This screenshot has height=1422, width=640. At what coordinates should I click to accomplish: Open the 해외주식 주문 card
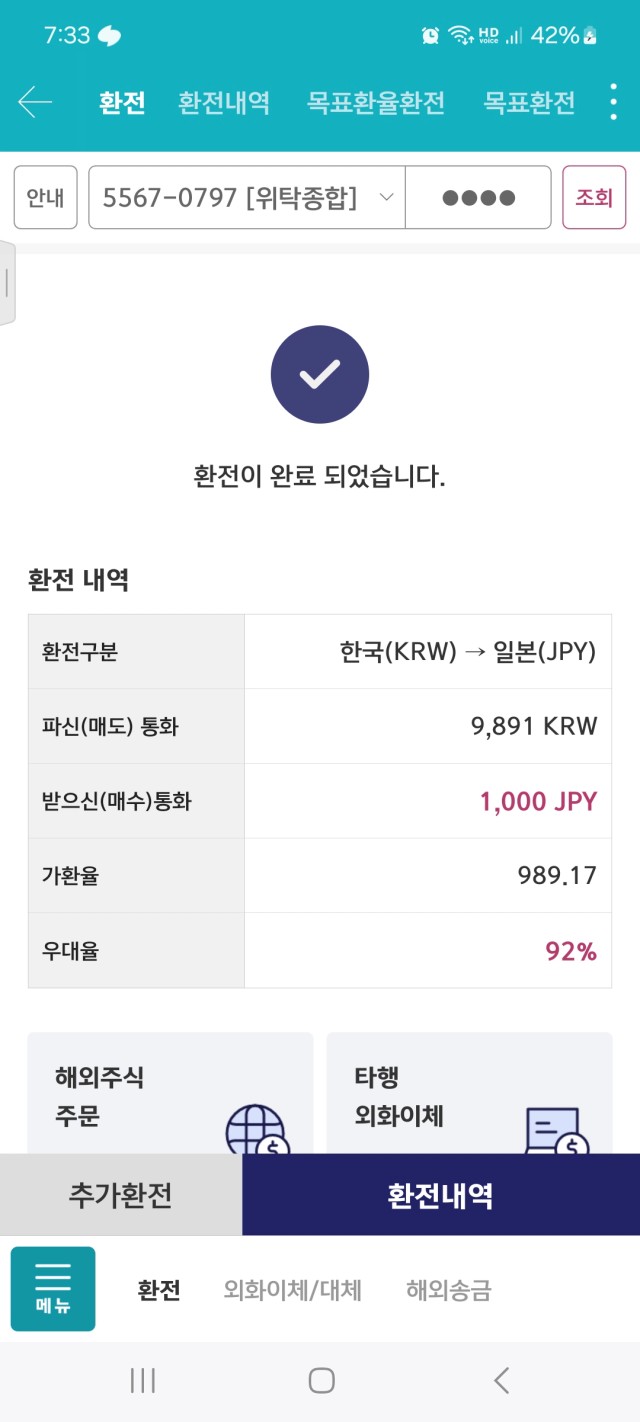tap(170, 1094)
